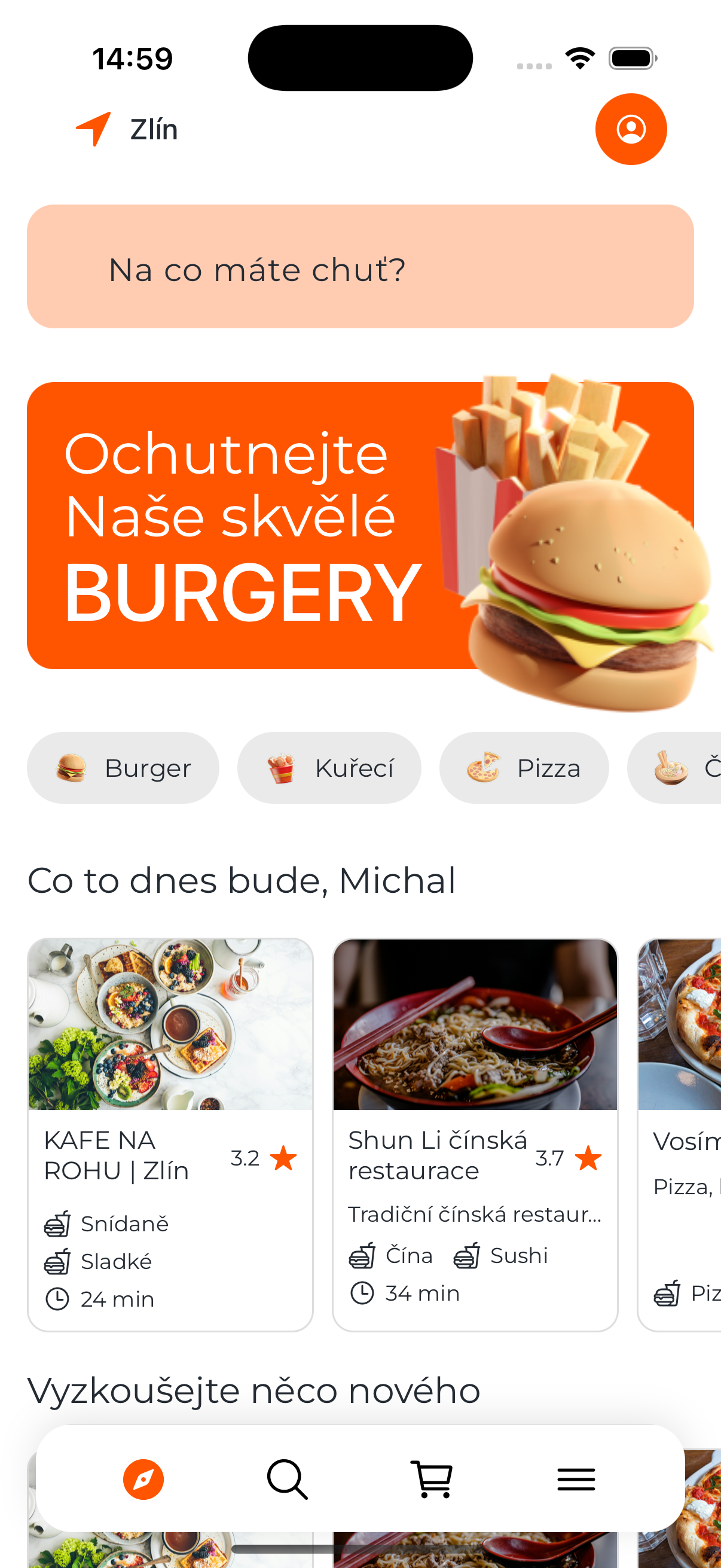Go to the search tab
Image resolution: width=721 pixels, height=1568 pixels.
[287, 1478]
